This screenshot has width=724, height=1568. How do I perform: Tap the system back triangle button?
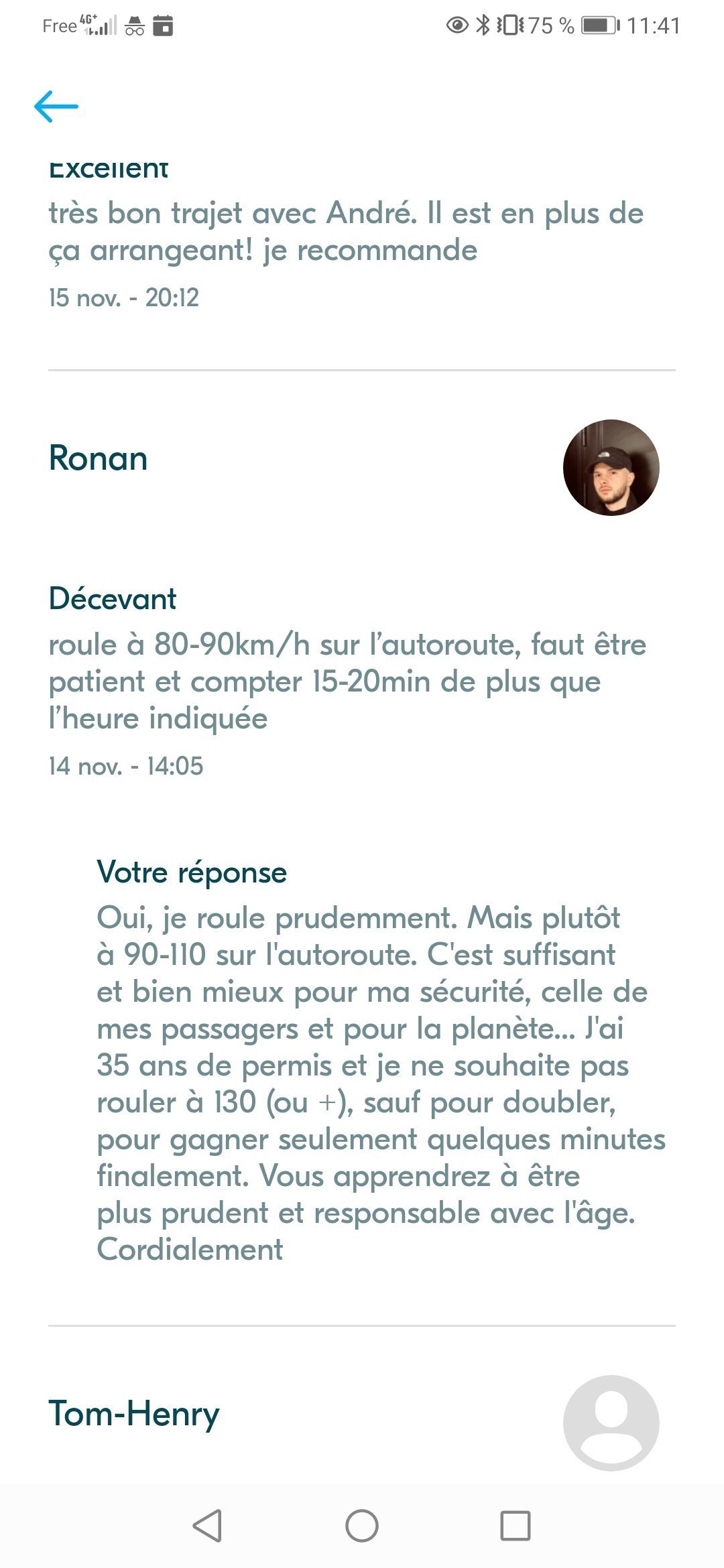[208, 1526]
